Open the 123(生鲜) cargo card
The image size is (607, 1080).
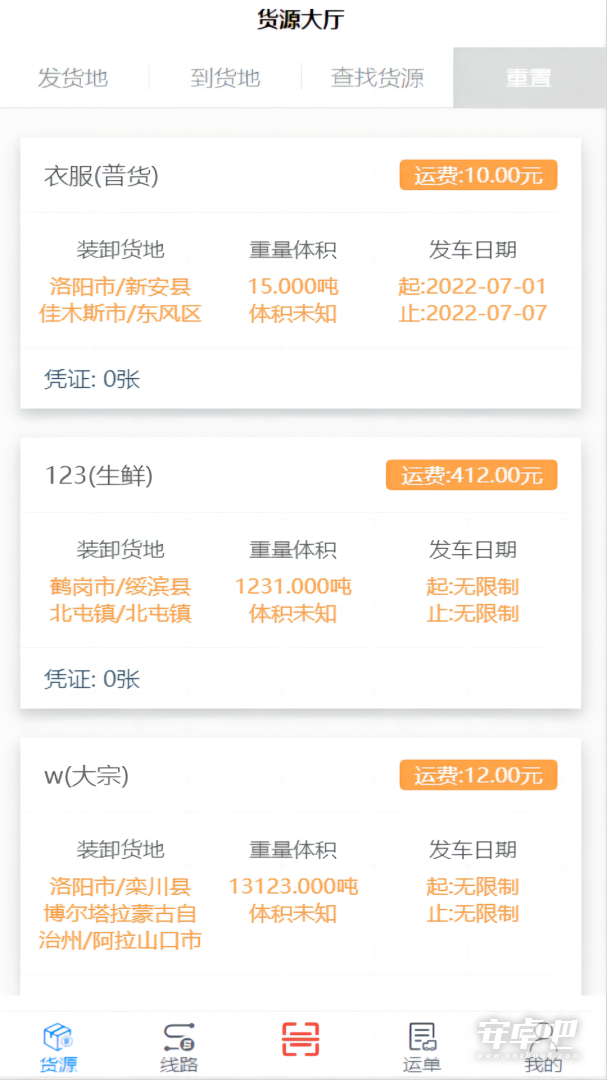[301, 573]
